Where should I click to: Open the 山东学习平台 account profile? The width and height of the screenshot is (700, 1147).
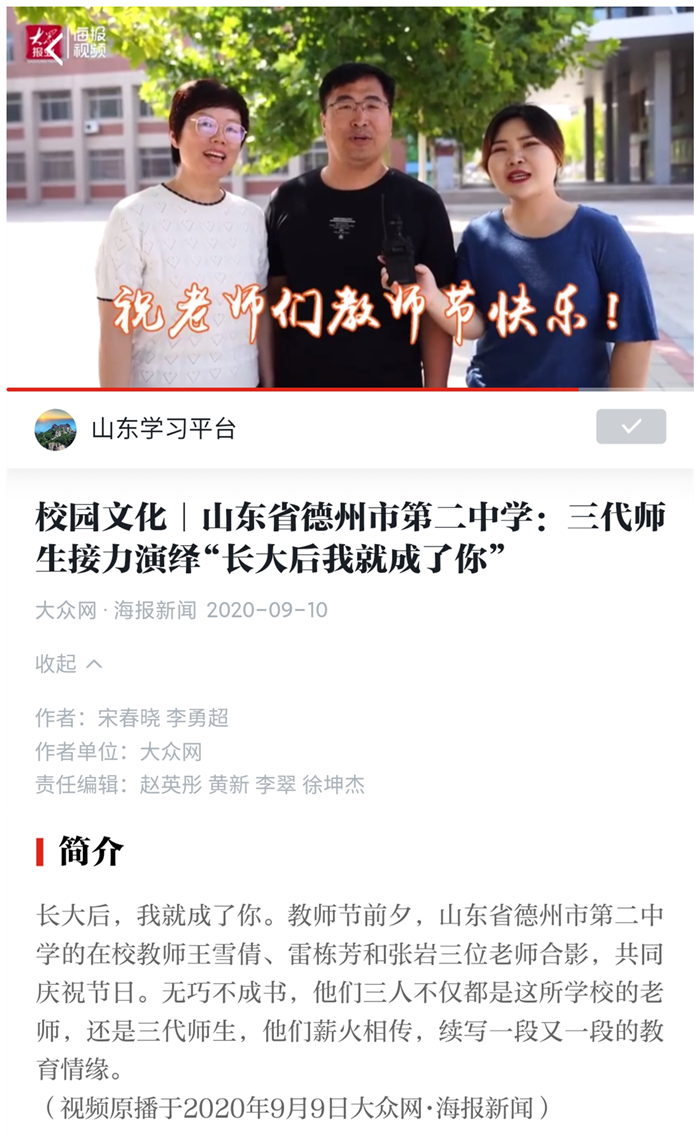point(136,429)
